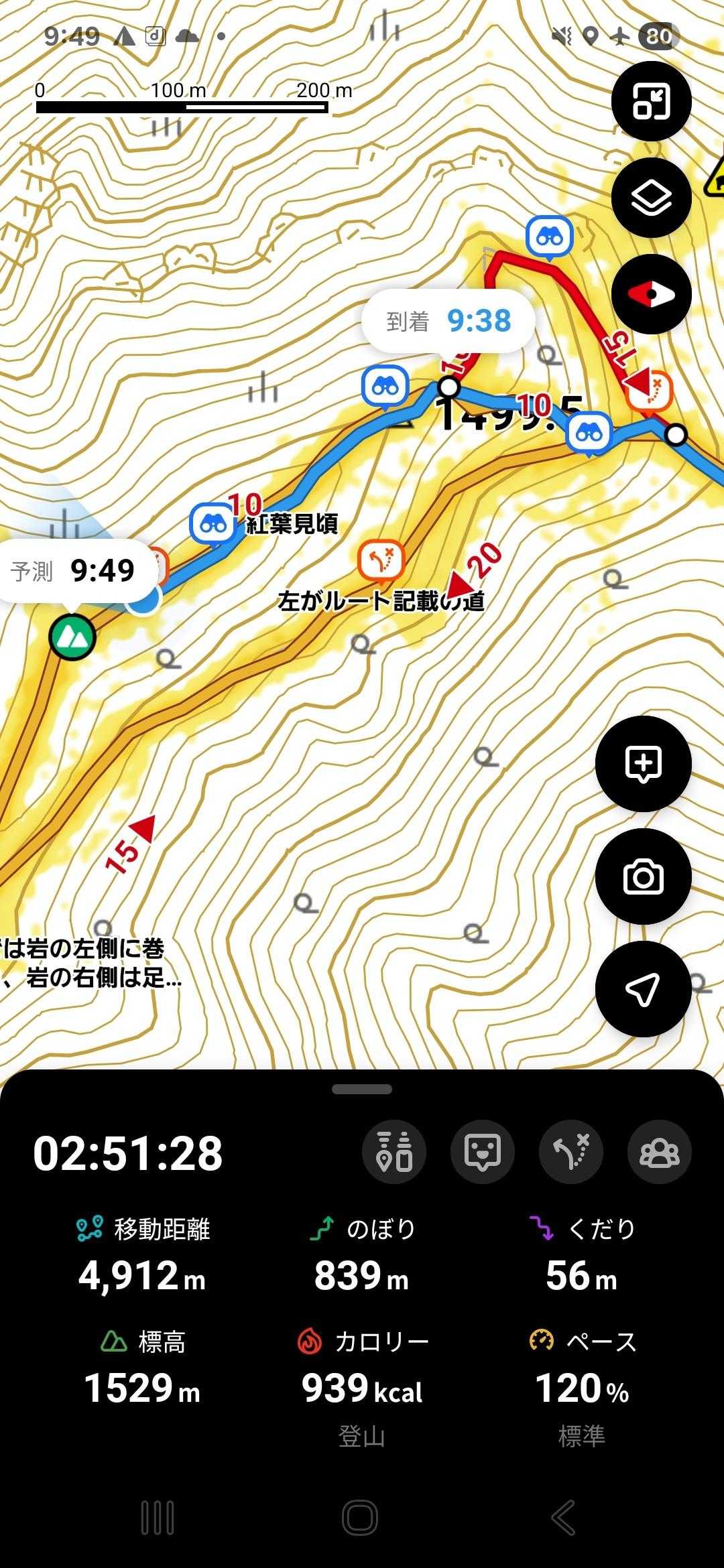Open the orange memo marker above 左がルート記載の道

pyautogui.click(x=381, y=560)
